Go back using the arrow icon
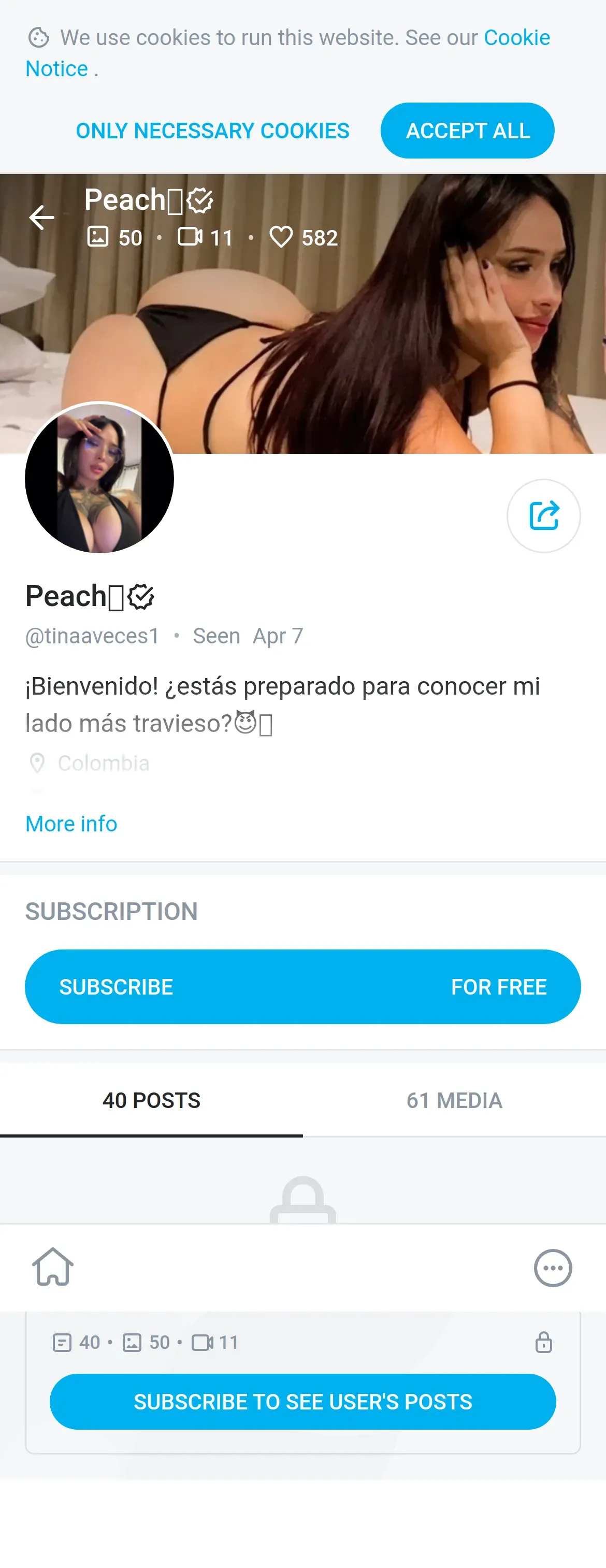 42,218
